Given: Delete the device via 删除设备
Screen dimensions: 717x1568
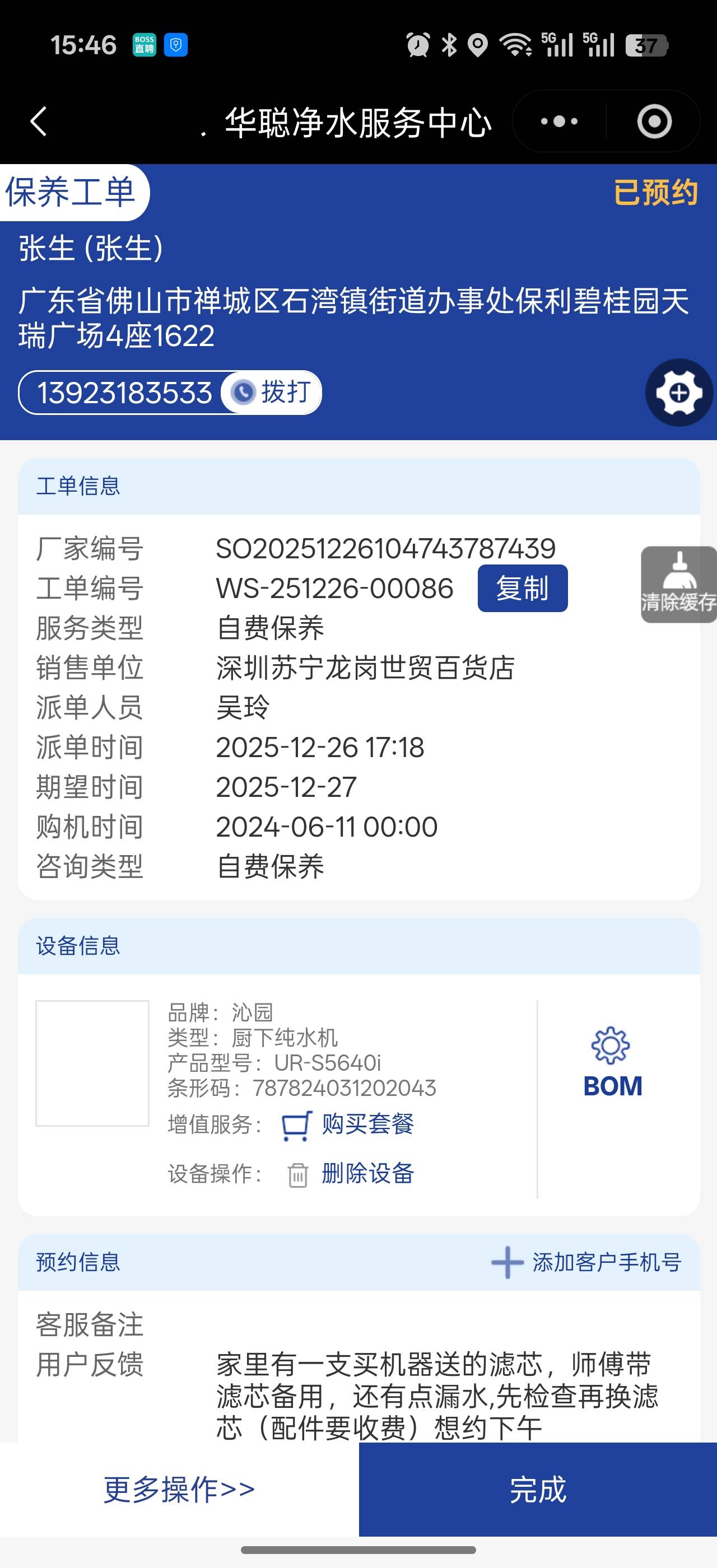Looking at the screenshot, I should [x=367, y=1174].
